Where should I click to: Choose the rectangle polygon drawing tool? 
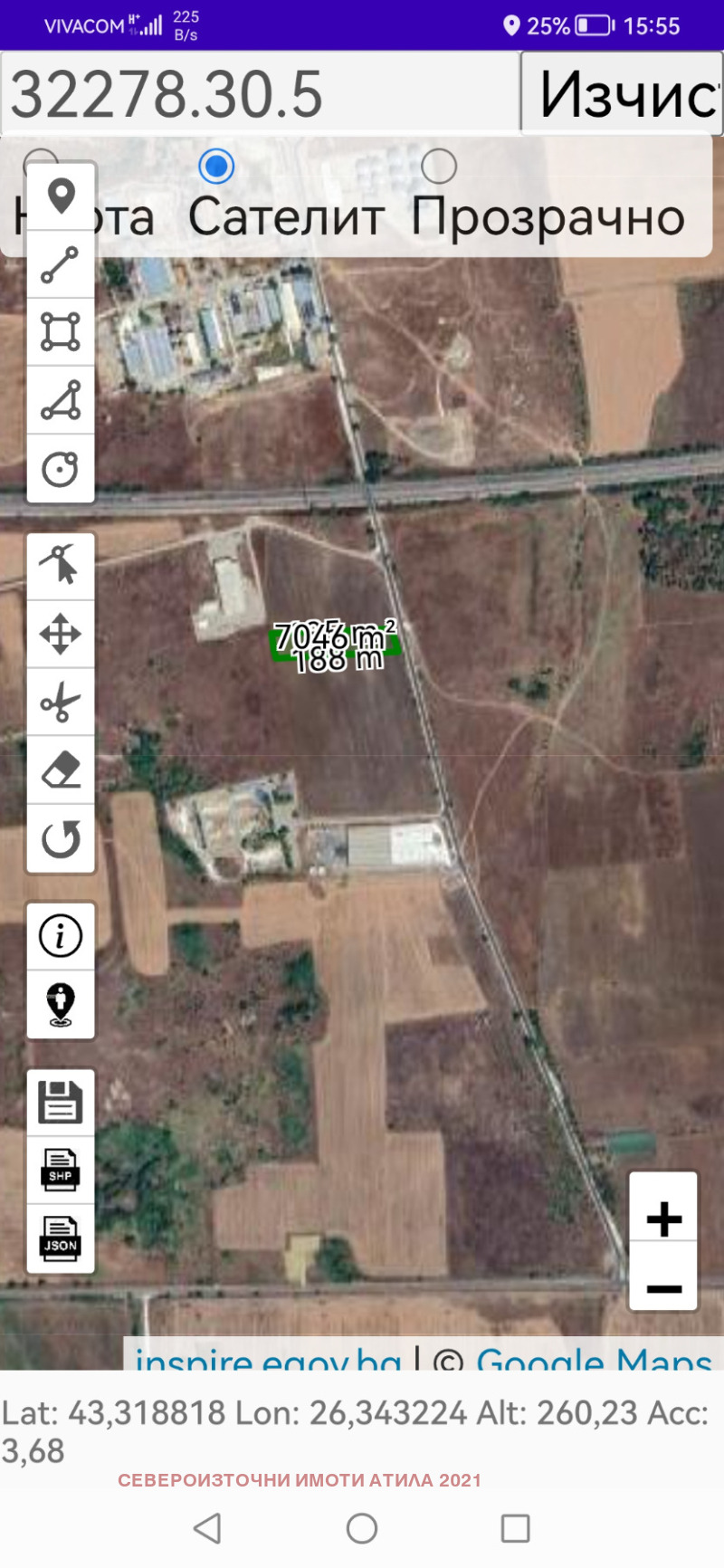coord(61,332)
